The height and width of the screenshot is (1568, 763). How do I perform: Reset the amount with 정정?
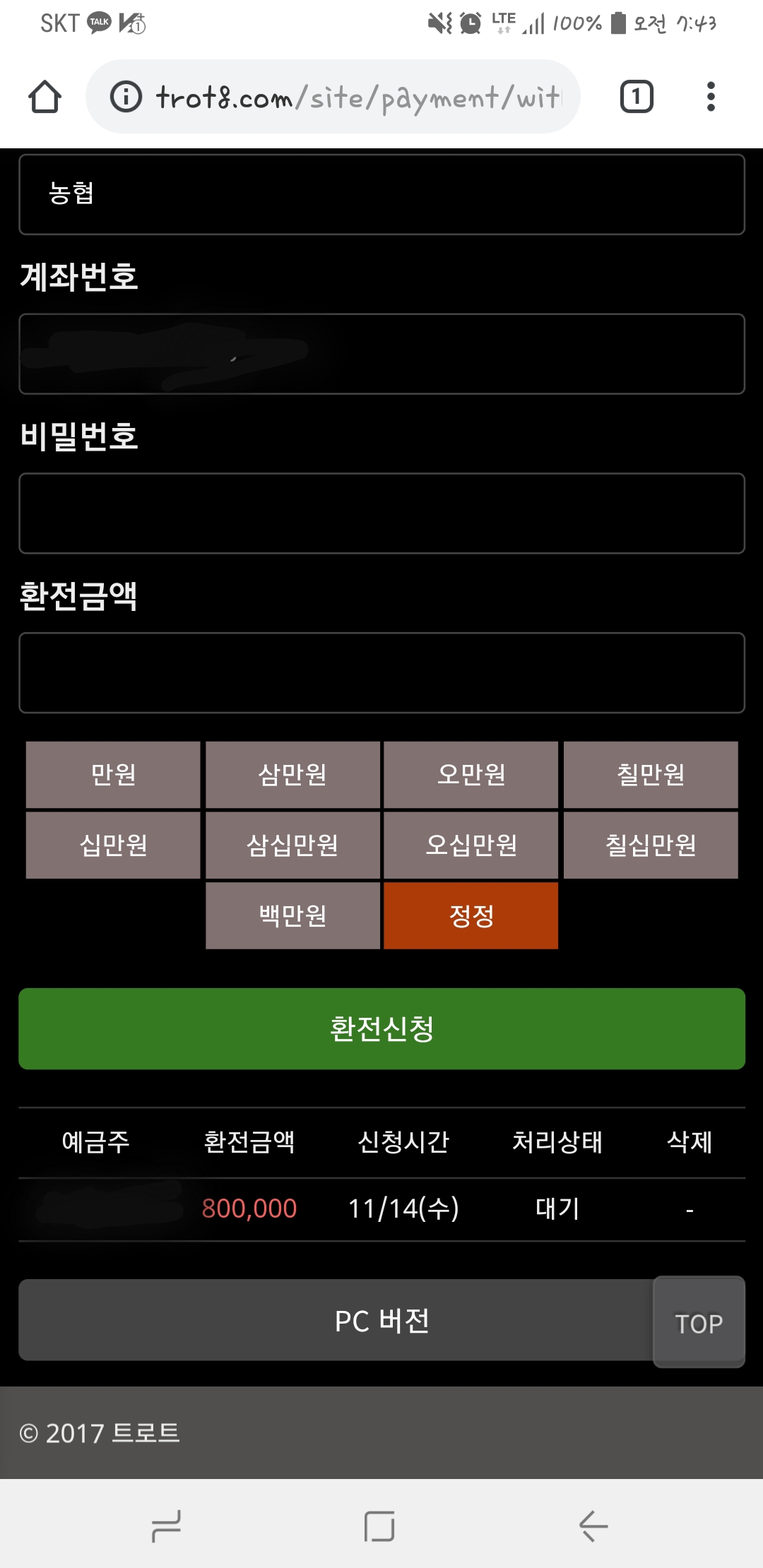(471, 916)
